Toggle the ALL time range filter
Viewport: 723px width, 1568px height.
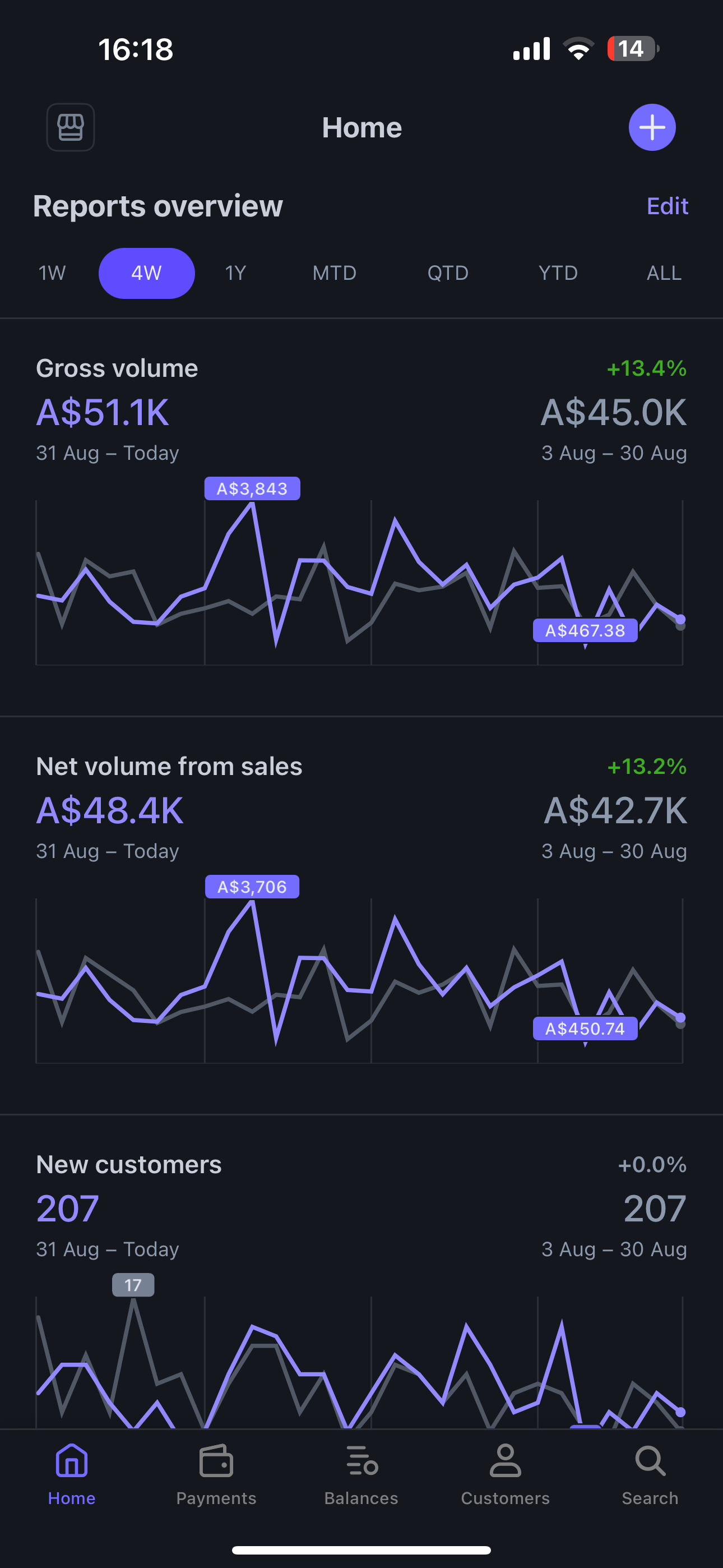pyautogui.click(x=662, y=273)
